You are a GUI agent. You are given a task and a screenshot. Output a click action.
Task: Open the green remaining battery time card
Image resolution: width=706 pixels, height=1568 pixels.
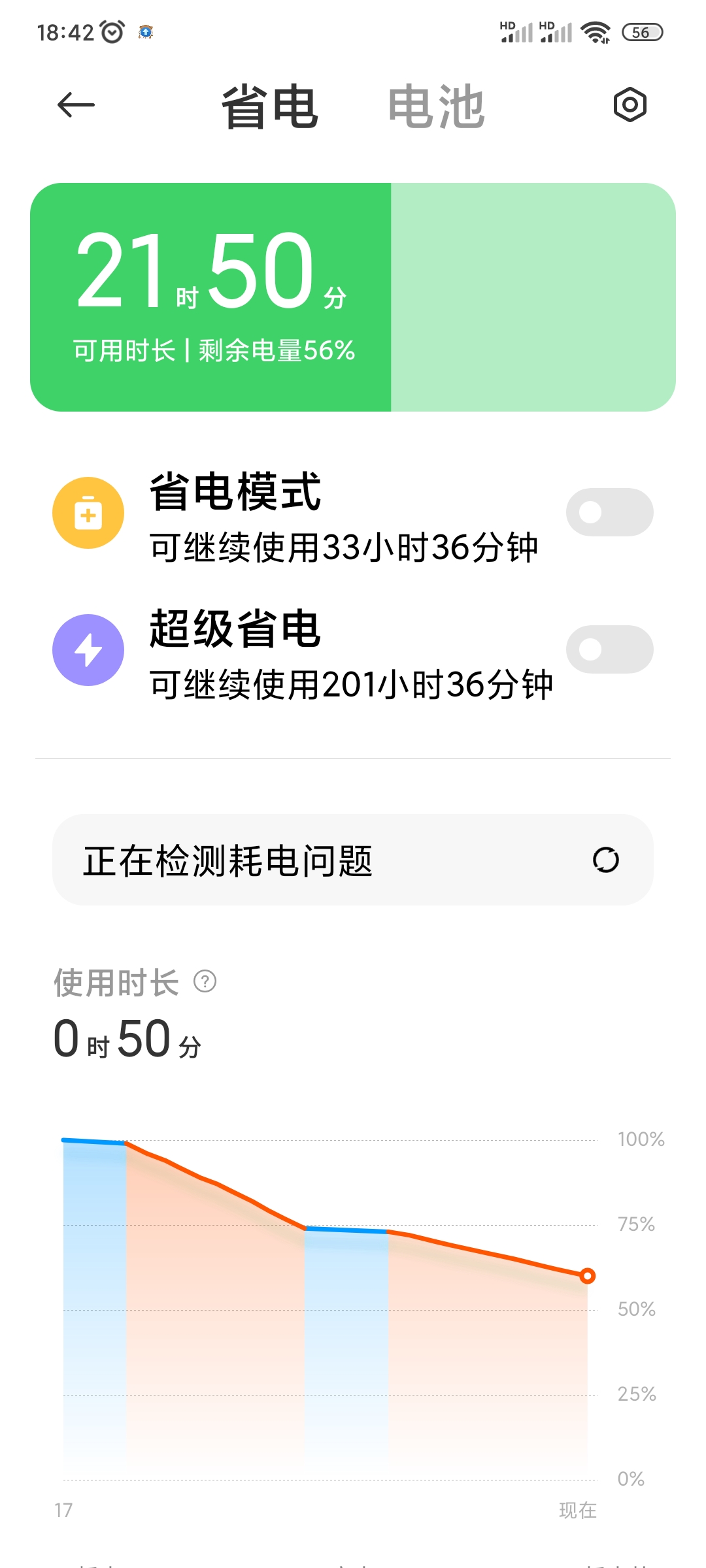coord(353,297)
